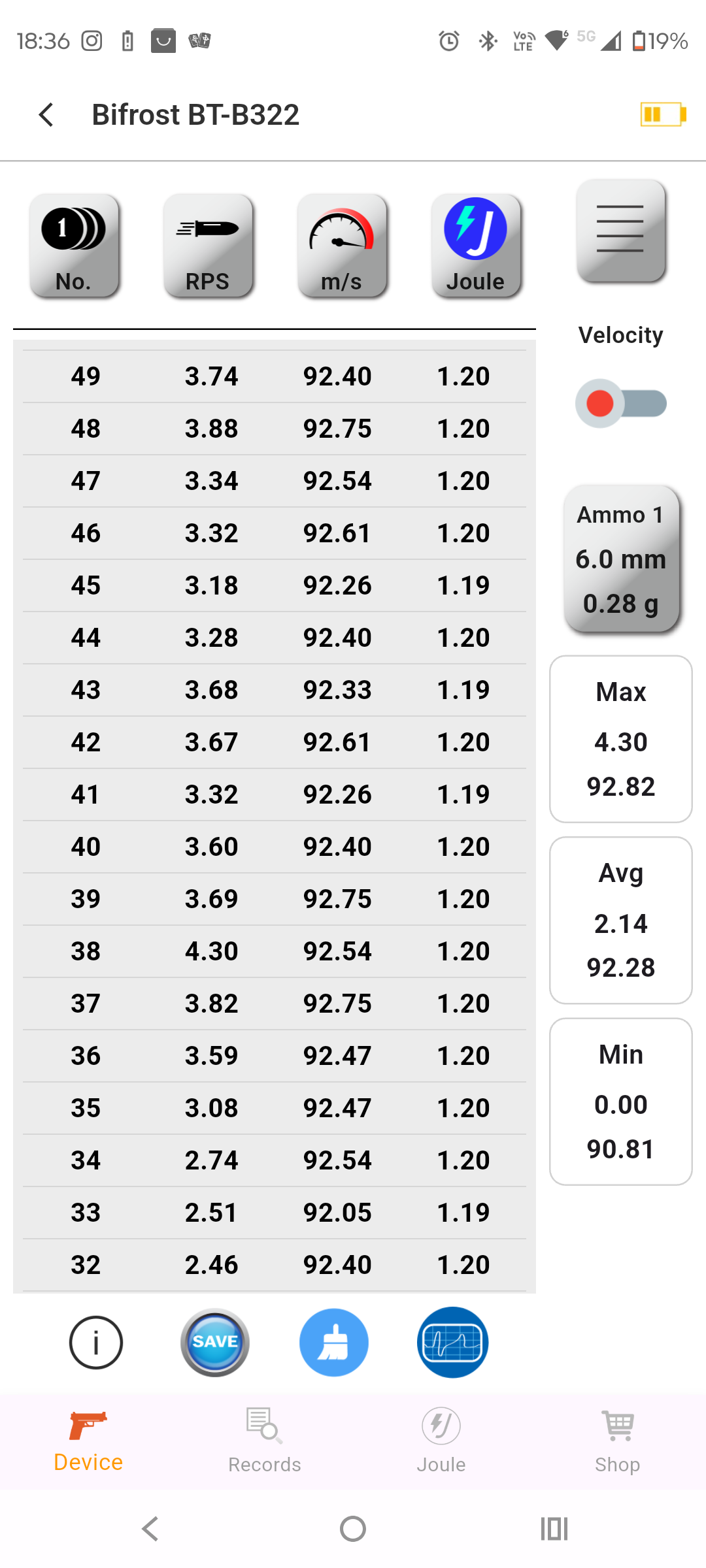Select the RPS column button
The image size is (706, 1568).
(x=208, y=246)
